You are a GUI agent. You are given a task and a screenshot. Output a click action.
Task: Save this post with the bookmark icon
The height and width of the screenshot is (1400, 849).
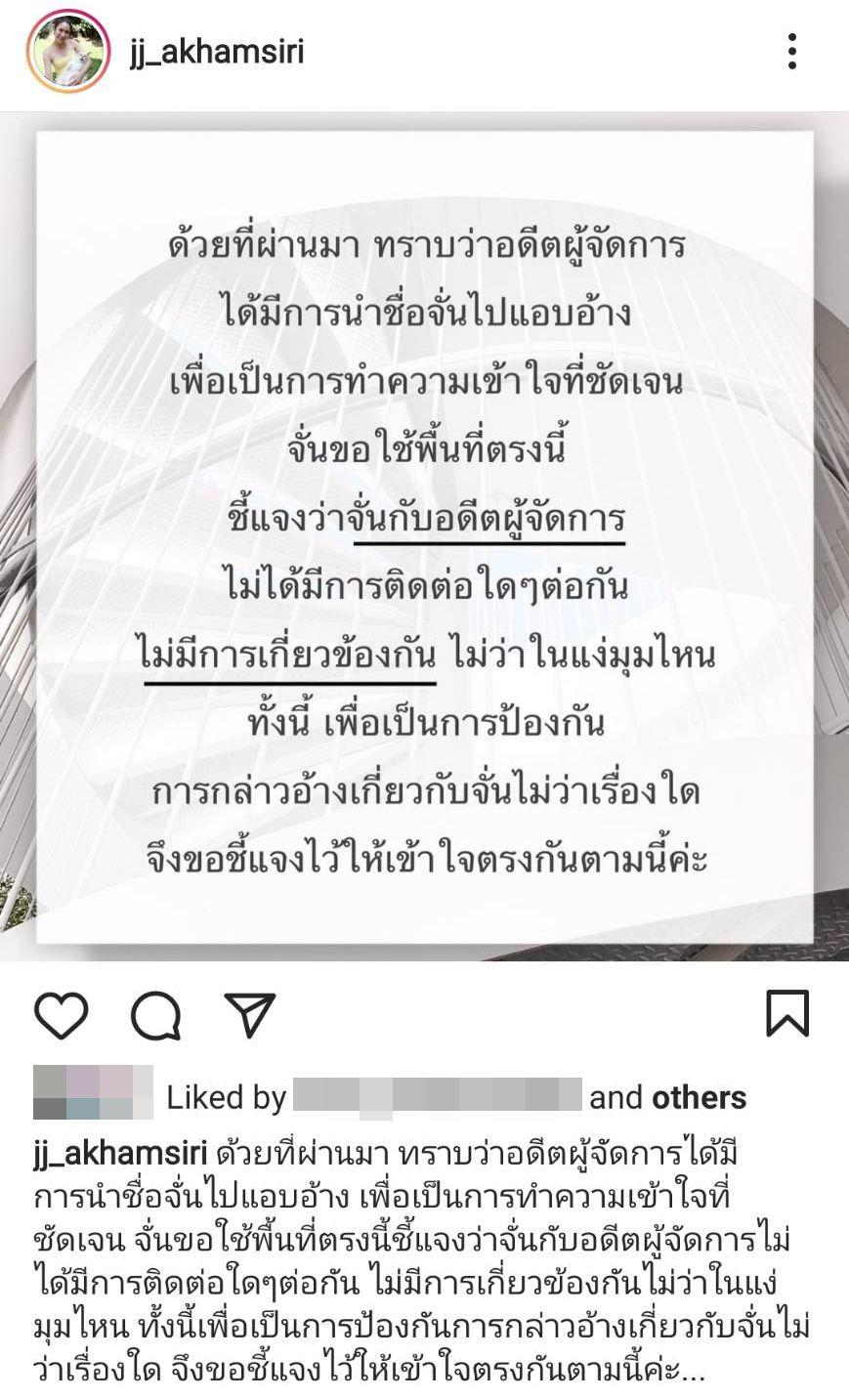(787, 1013)
